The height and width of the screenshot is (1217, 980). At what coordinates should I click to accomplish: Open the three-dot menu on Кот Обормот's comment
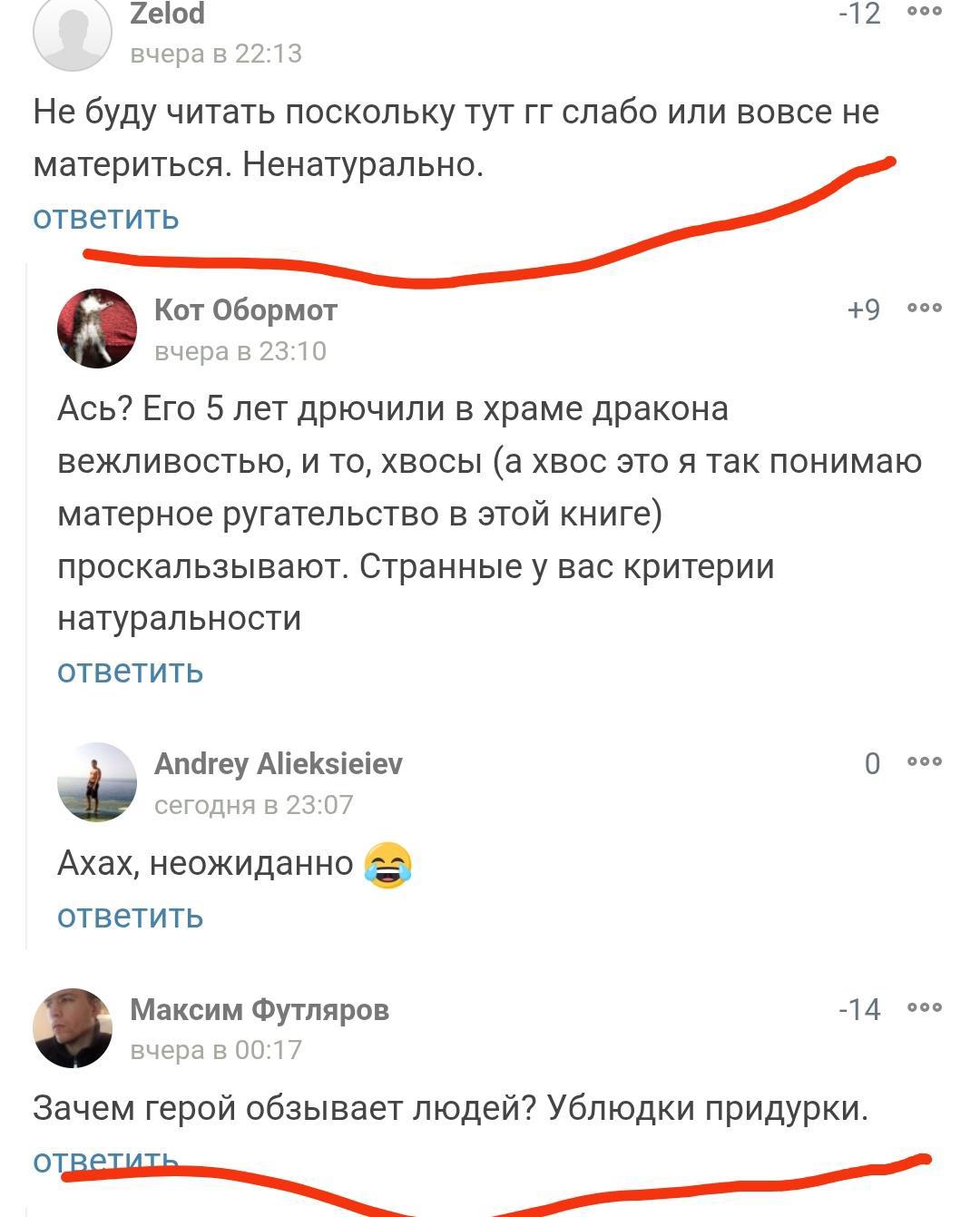(x=925, y=309)
